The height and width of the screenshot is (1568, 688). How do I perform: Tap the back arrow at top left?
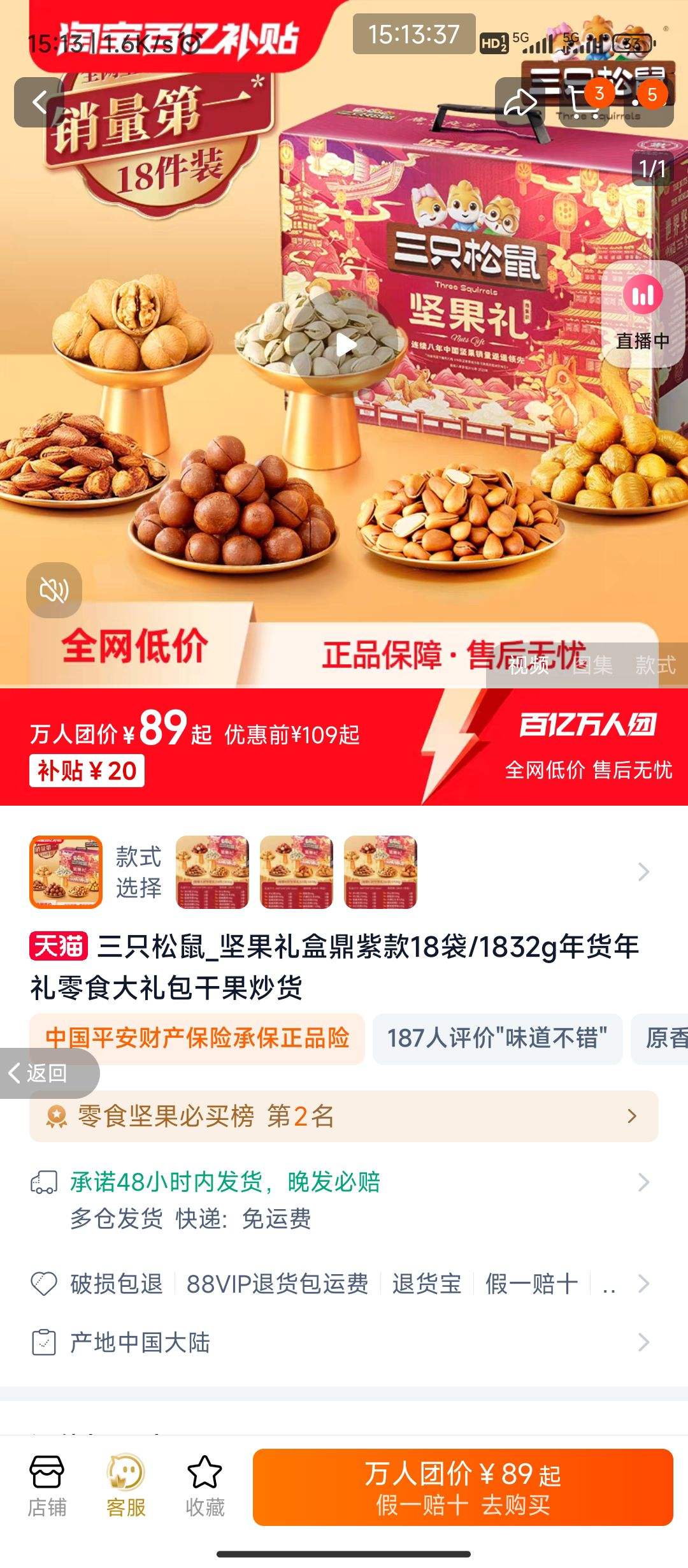(38, 103)
